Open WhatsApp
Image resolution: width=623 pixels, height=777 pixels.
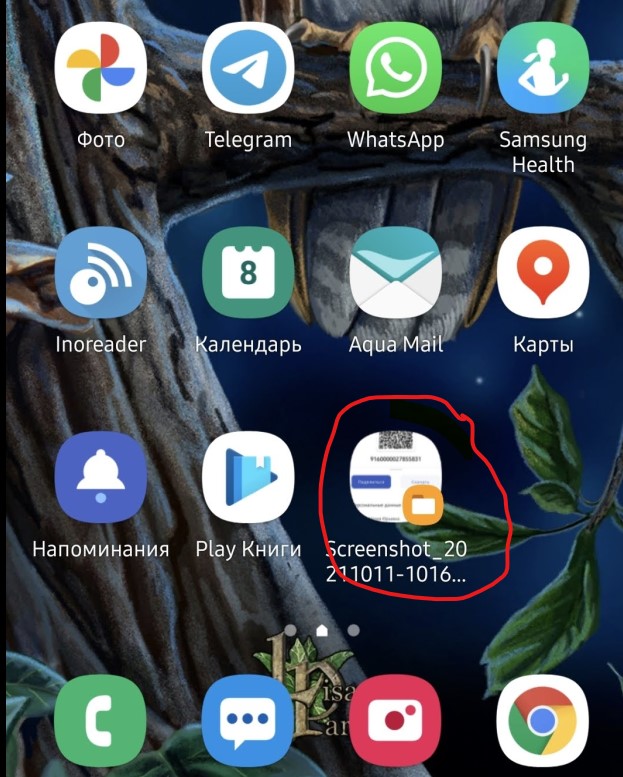coord(395,68)
